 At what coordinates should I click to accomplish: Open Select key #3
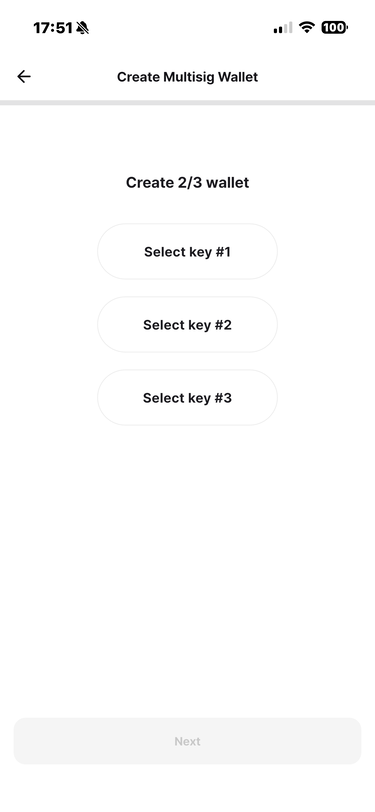pos(188,398)
